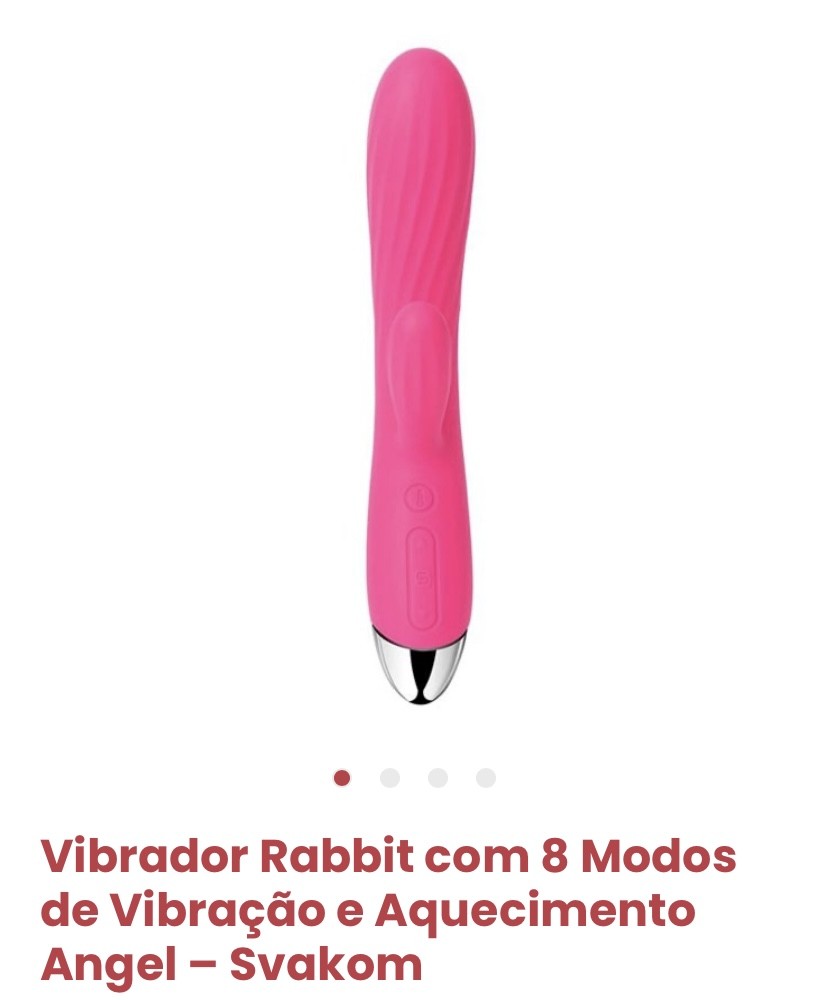Show the fourth carousel image dot
Screen dimensions: 818x1000
(x=486, y=778)
